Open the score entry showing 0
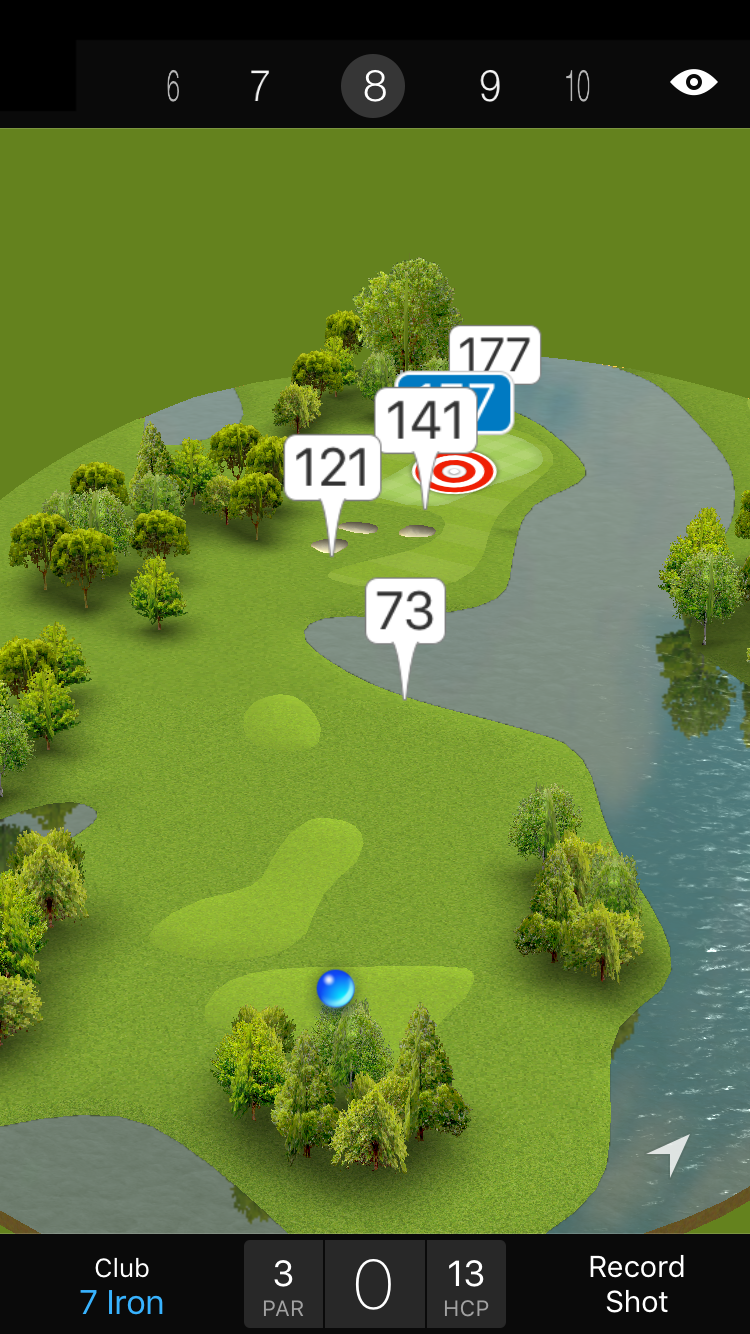Image resolution: width=750 pixels, height=1334 pixels. [374, 1285]
